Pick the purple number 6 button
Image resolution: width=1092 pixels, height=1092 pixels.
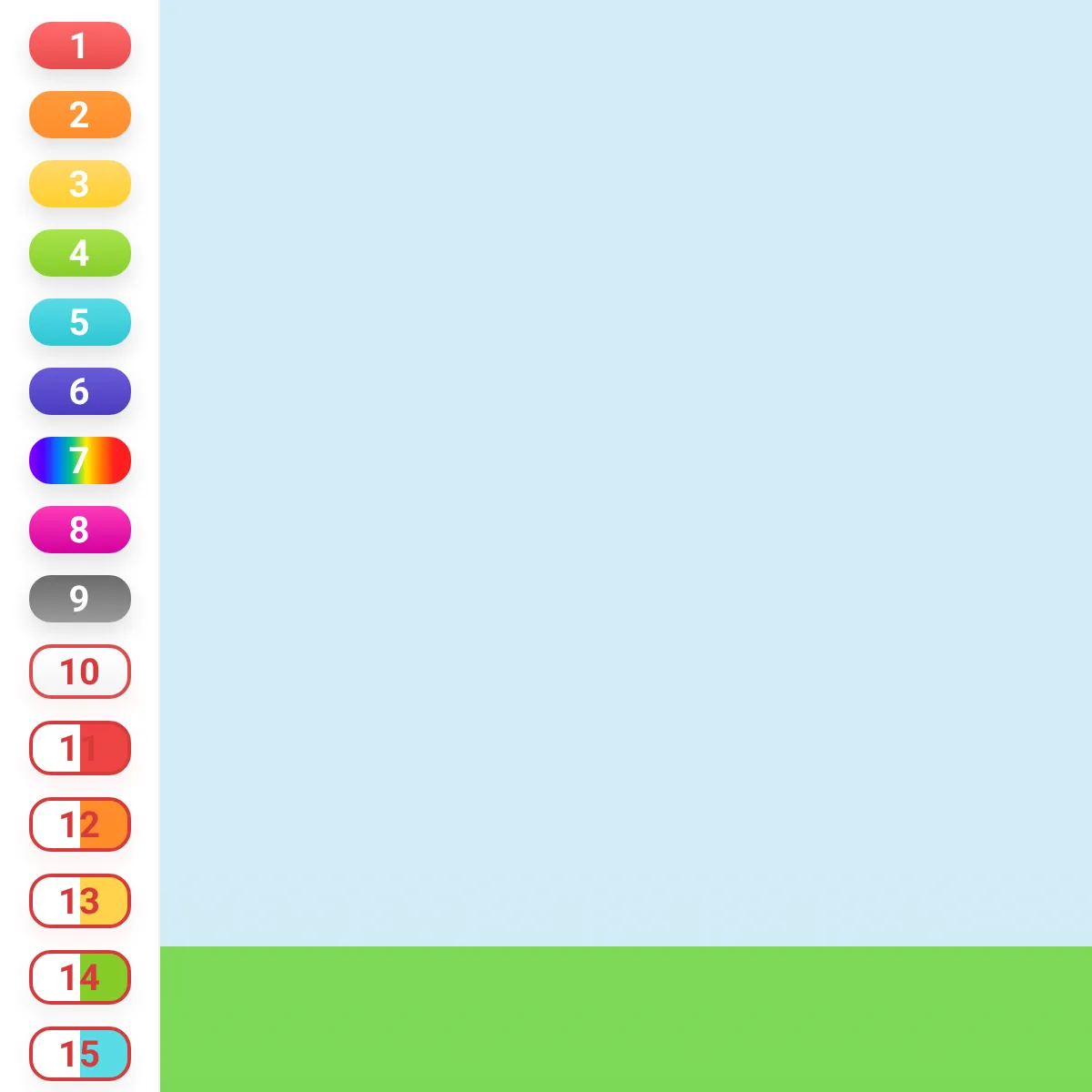80,391
